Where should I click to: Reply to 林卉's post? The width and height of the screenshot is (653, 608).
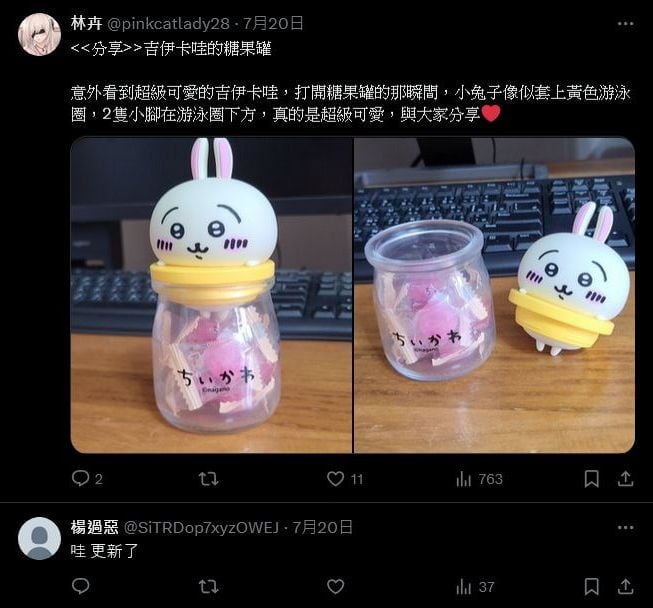pos(81,479)
